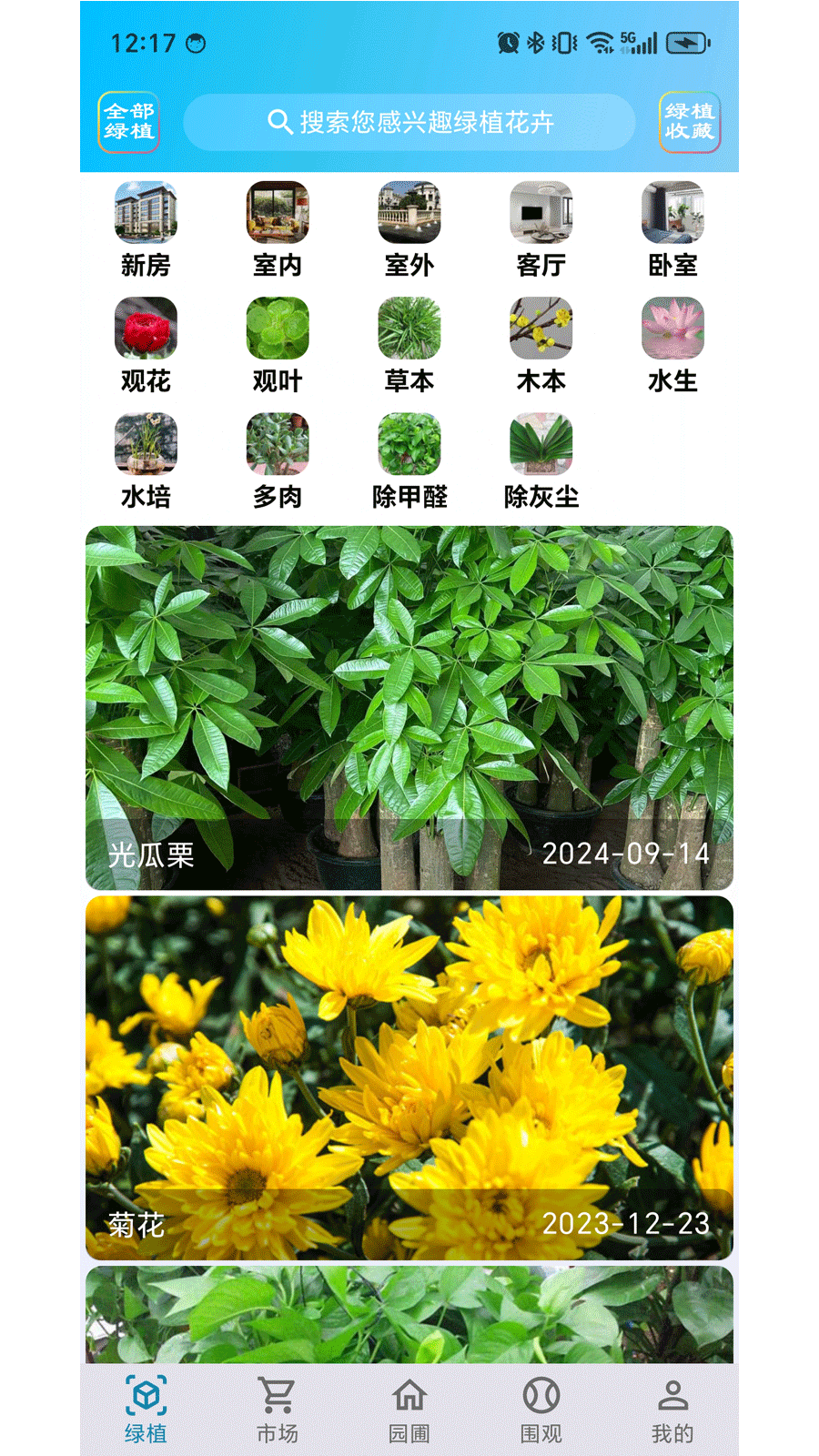Open the 光瓜栗 plant card
This screenshot has height=1456, width=819.
point(409,707)
